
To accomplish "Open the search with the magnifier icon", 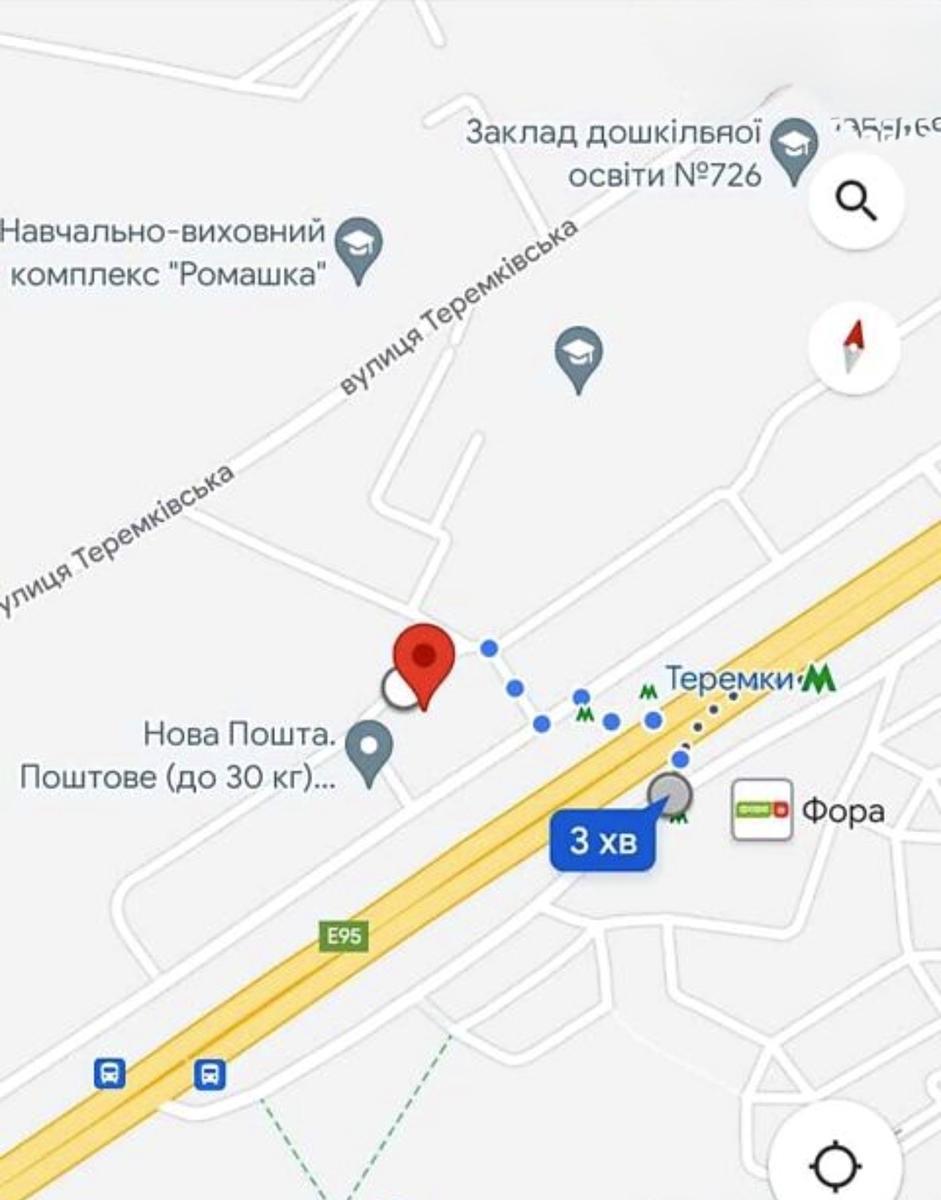I will [x=856, y=201].
